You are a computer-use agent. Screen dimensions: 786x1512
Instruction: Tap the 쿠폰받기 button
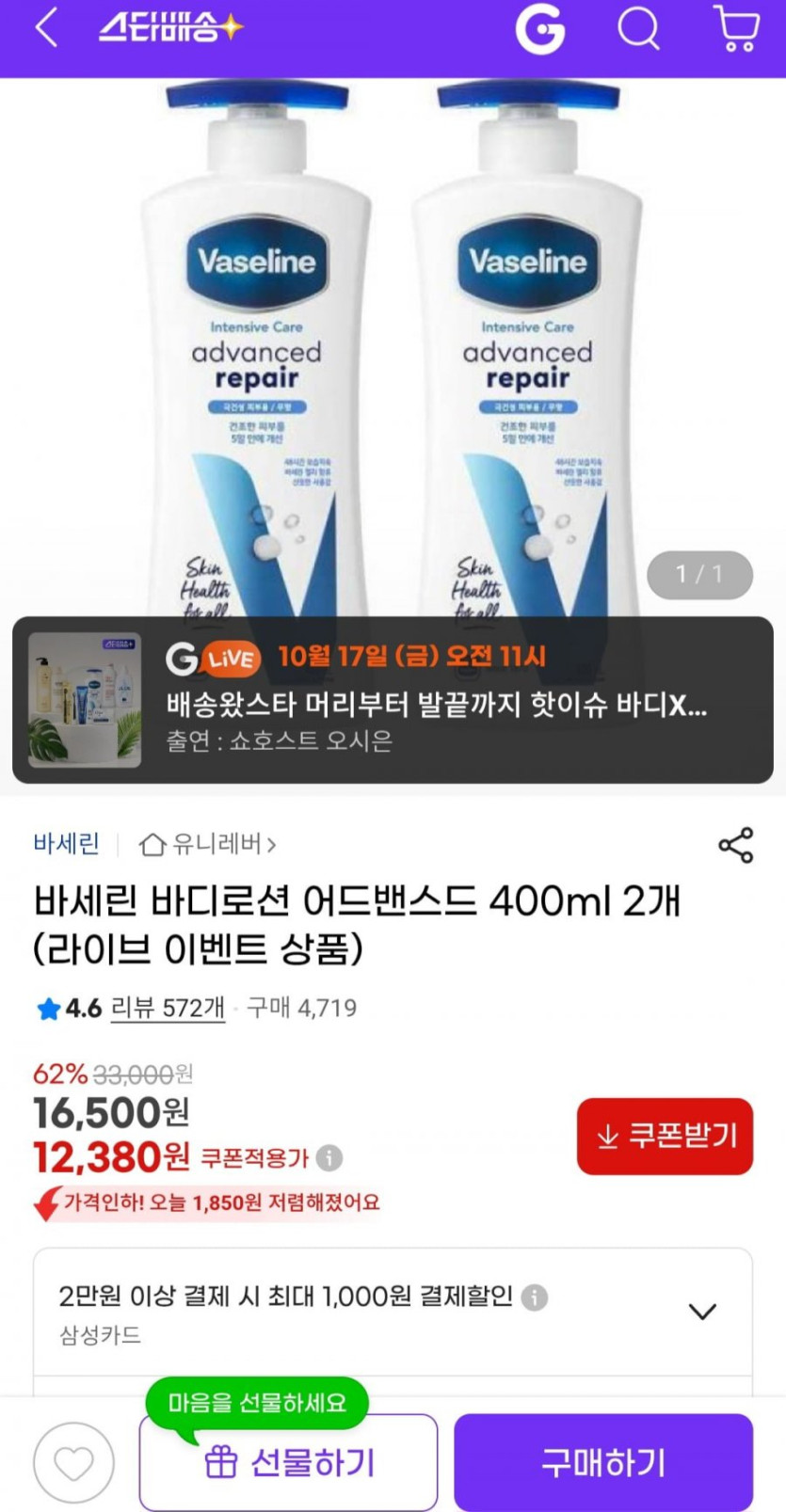[x=665, y=1136]
